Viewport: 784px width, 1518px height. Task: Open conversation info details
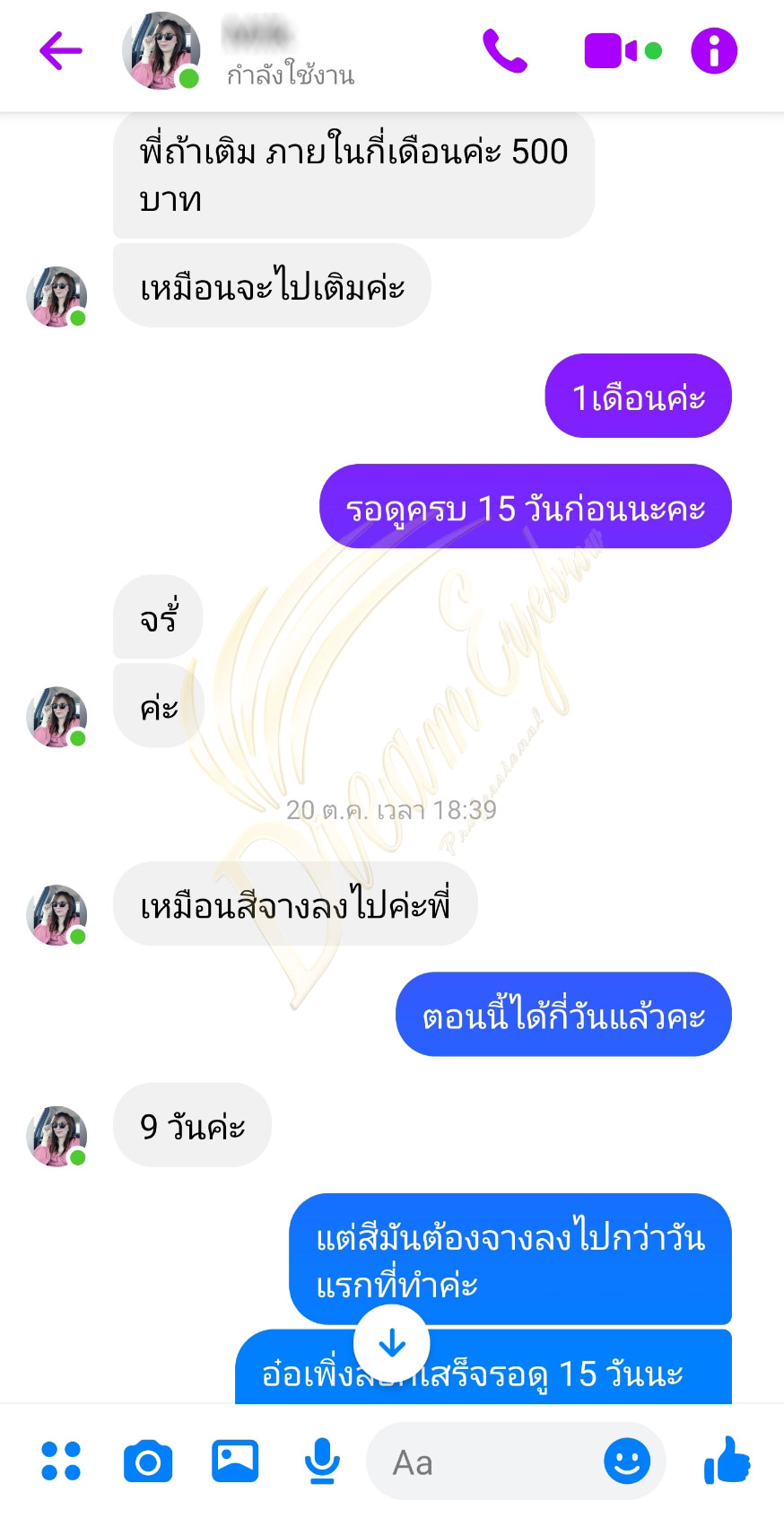[714, 50]
